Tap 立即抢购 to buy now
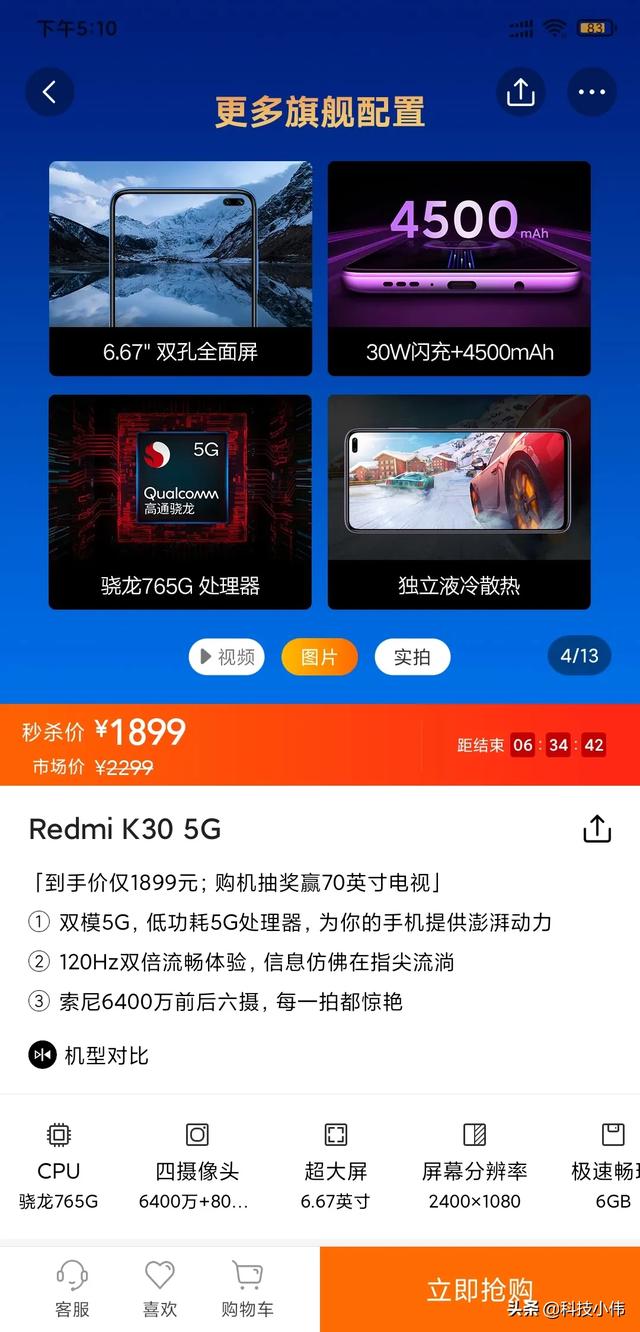The image size is (640, 1332). point(480,1289)
